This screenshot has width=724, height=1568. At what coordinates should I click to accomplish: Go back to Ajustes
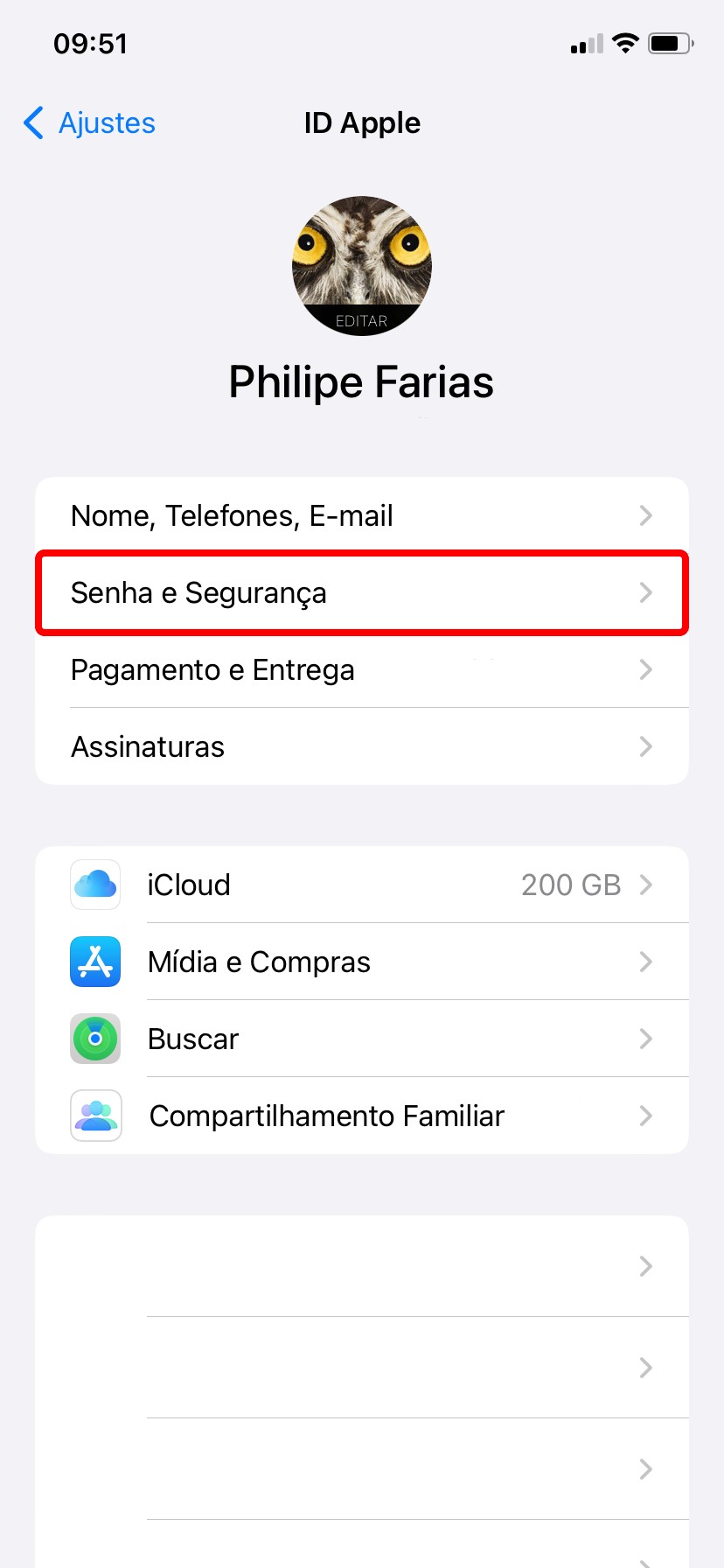point(90,123)
